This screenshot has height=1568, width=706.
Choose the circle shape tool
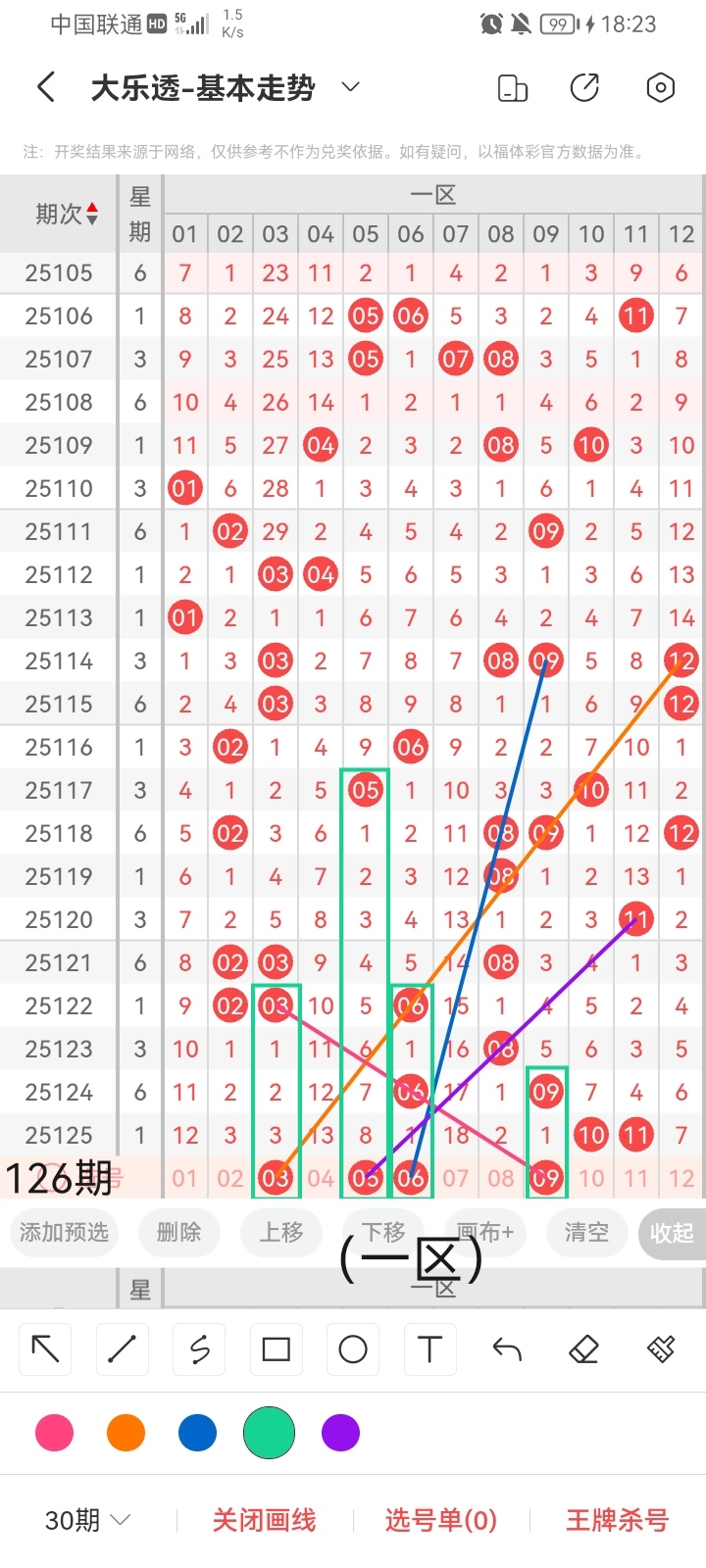(353, 1349)
